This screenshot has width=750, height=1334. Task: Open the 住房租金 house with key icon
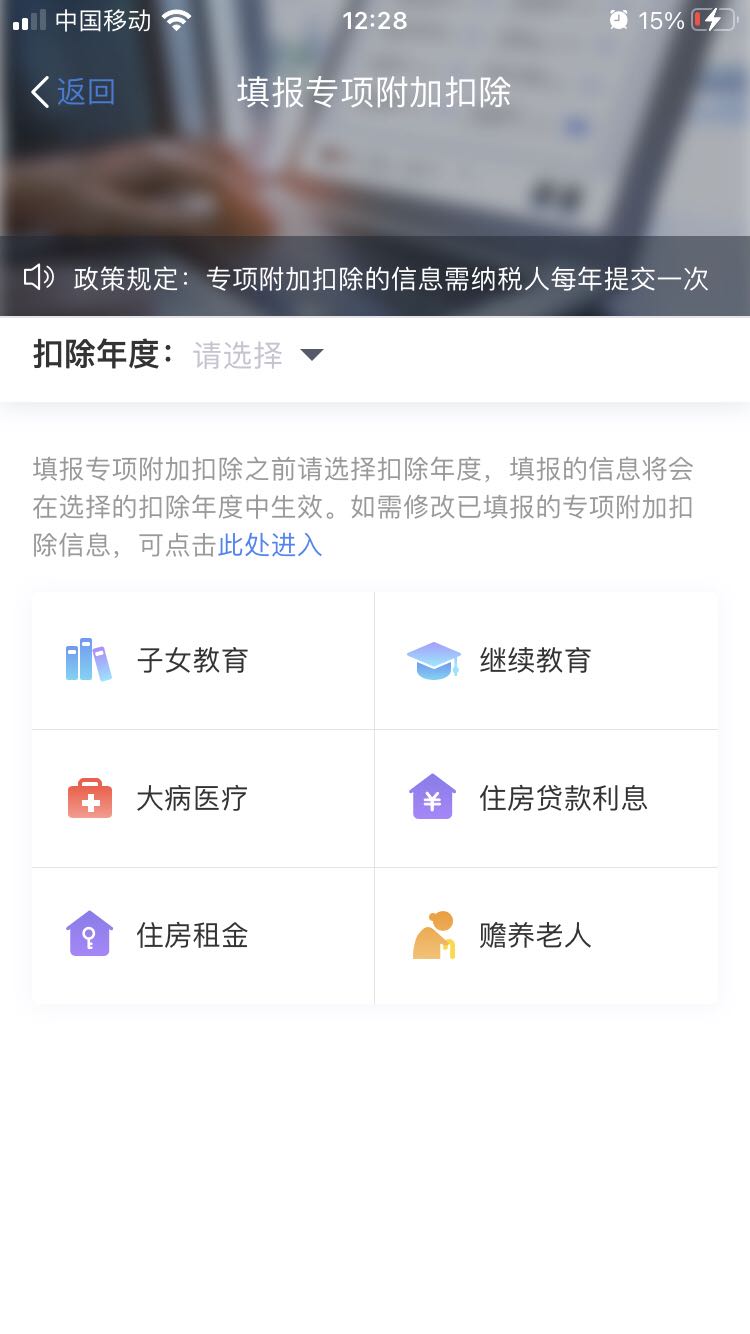pyautogui.click(x=89, y=935)
